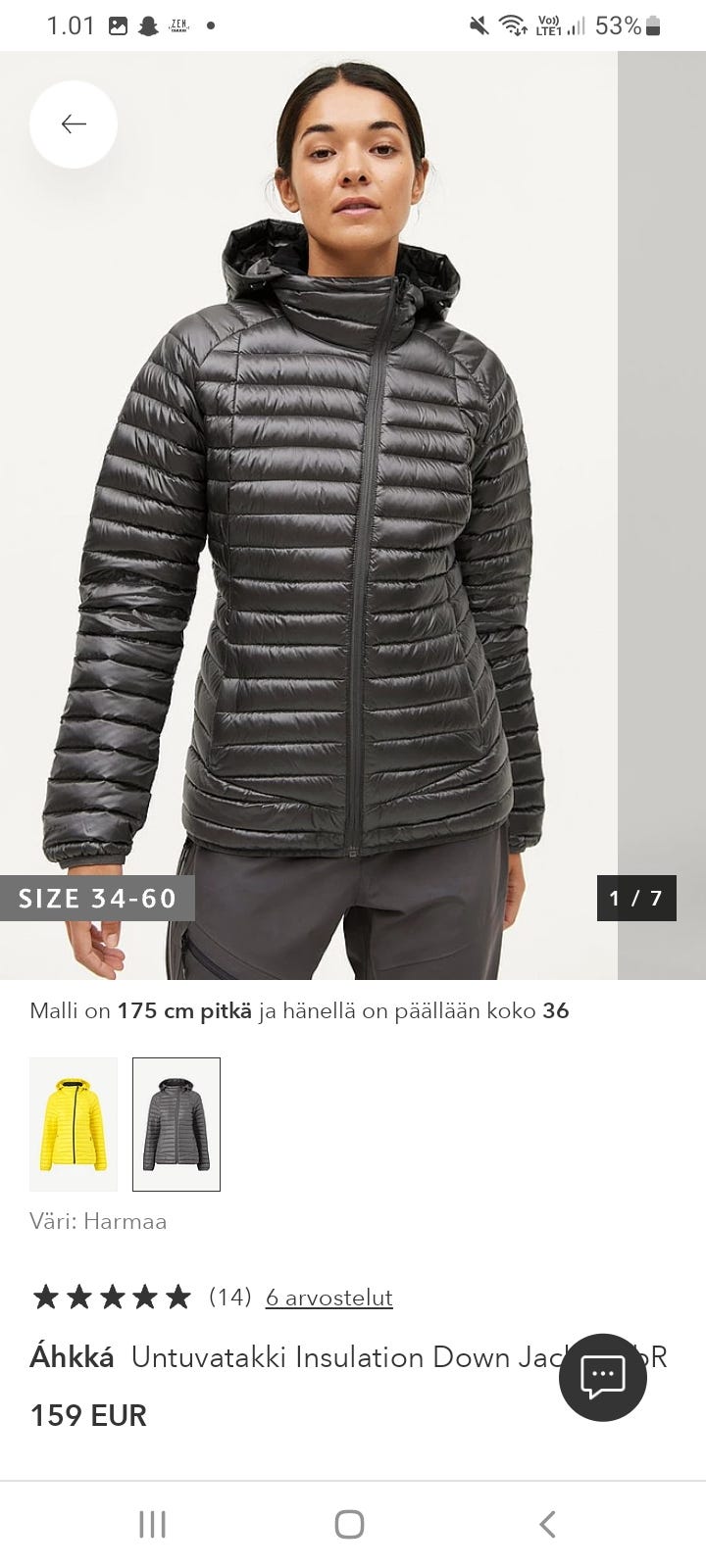Go back using the arrow button
Viewport: 706px width, 1568px height.
[x=74, y=124]
